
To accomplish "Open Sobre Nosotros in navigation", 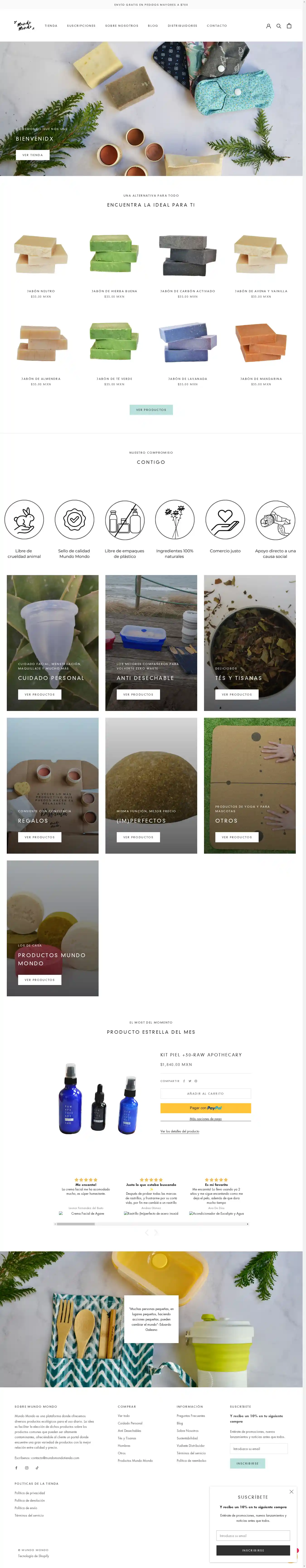I will click(122, 26).
